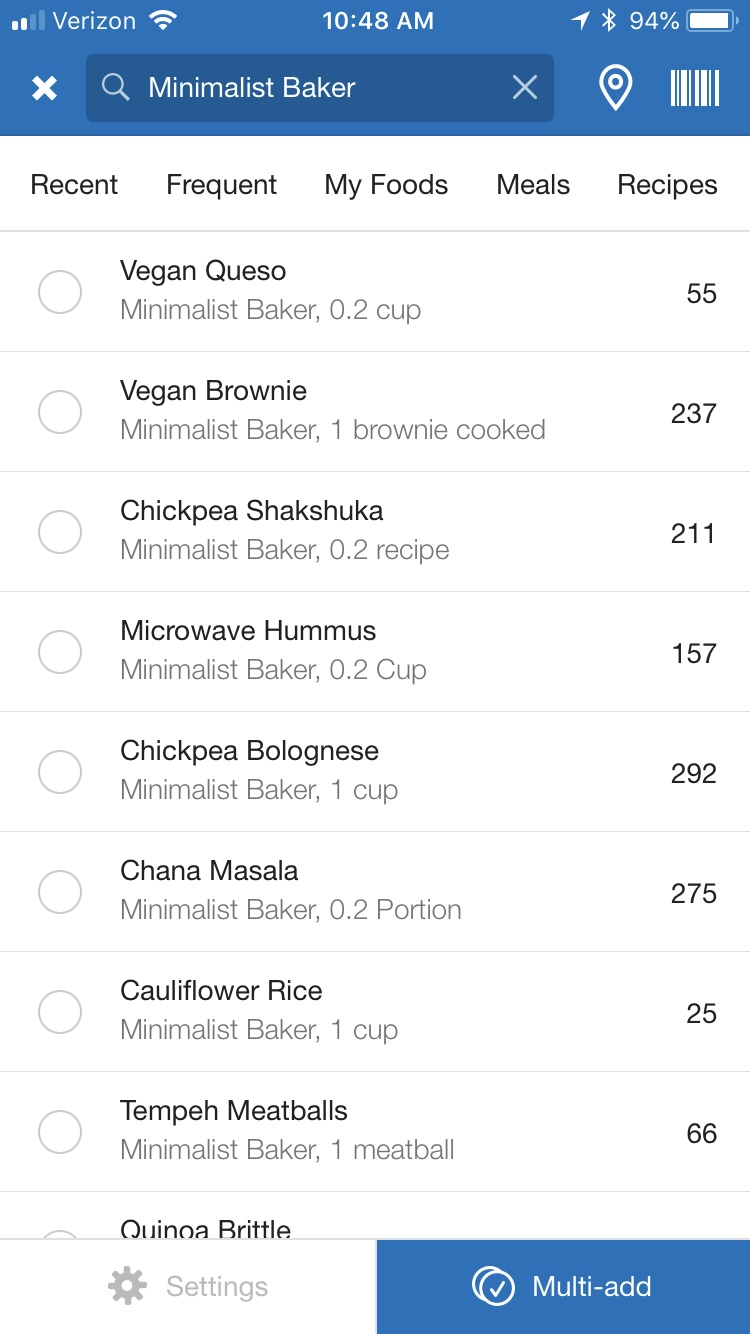Open the Cauliflower Rice result
The image size is (750, 1334).
tap(375, 1012)
